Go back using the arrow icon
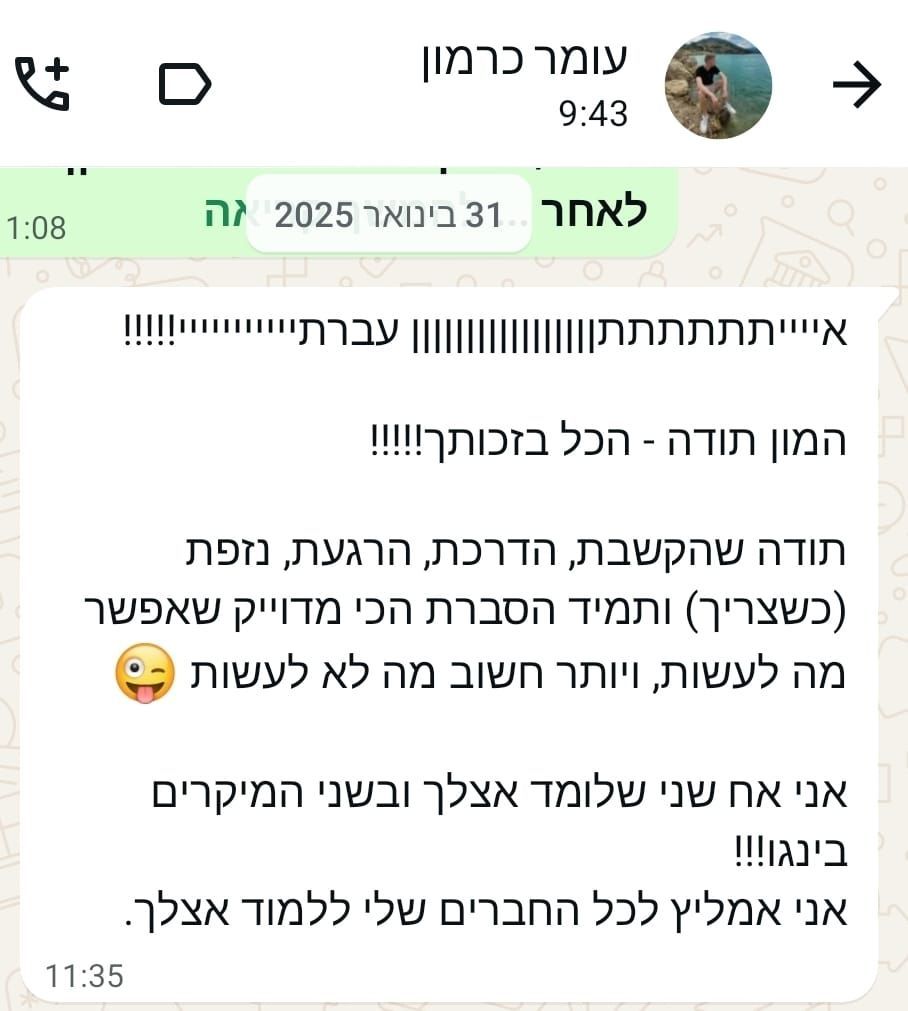 857,85
